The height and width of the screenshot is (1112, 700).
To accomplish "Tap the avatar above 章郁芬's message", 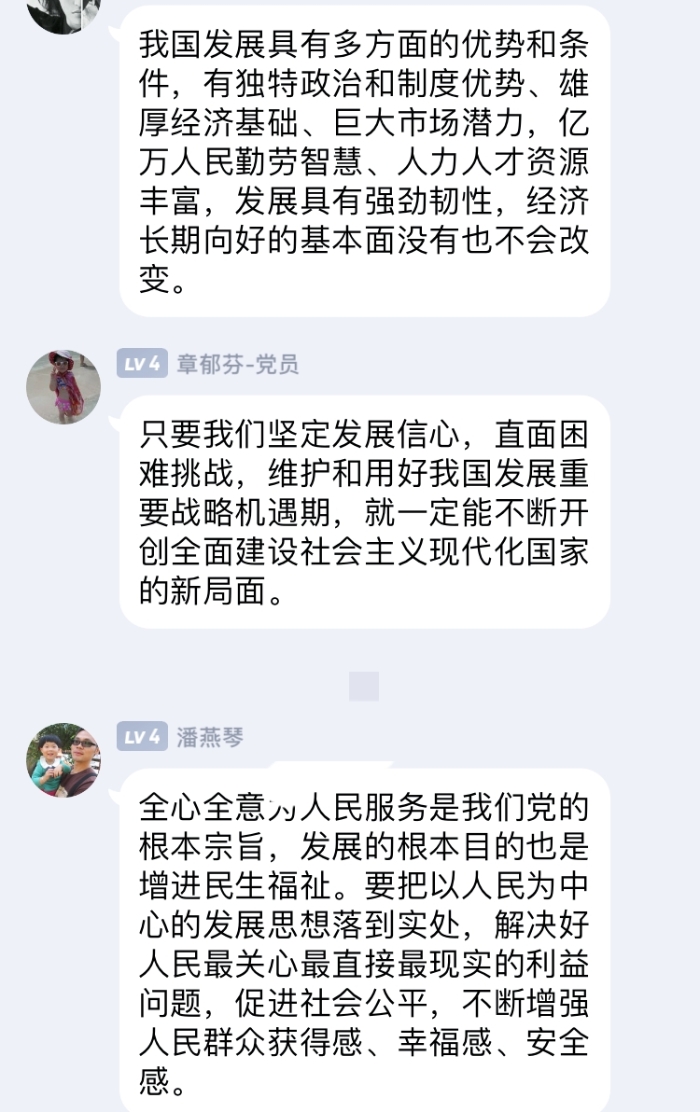I will (63, 14).
